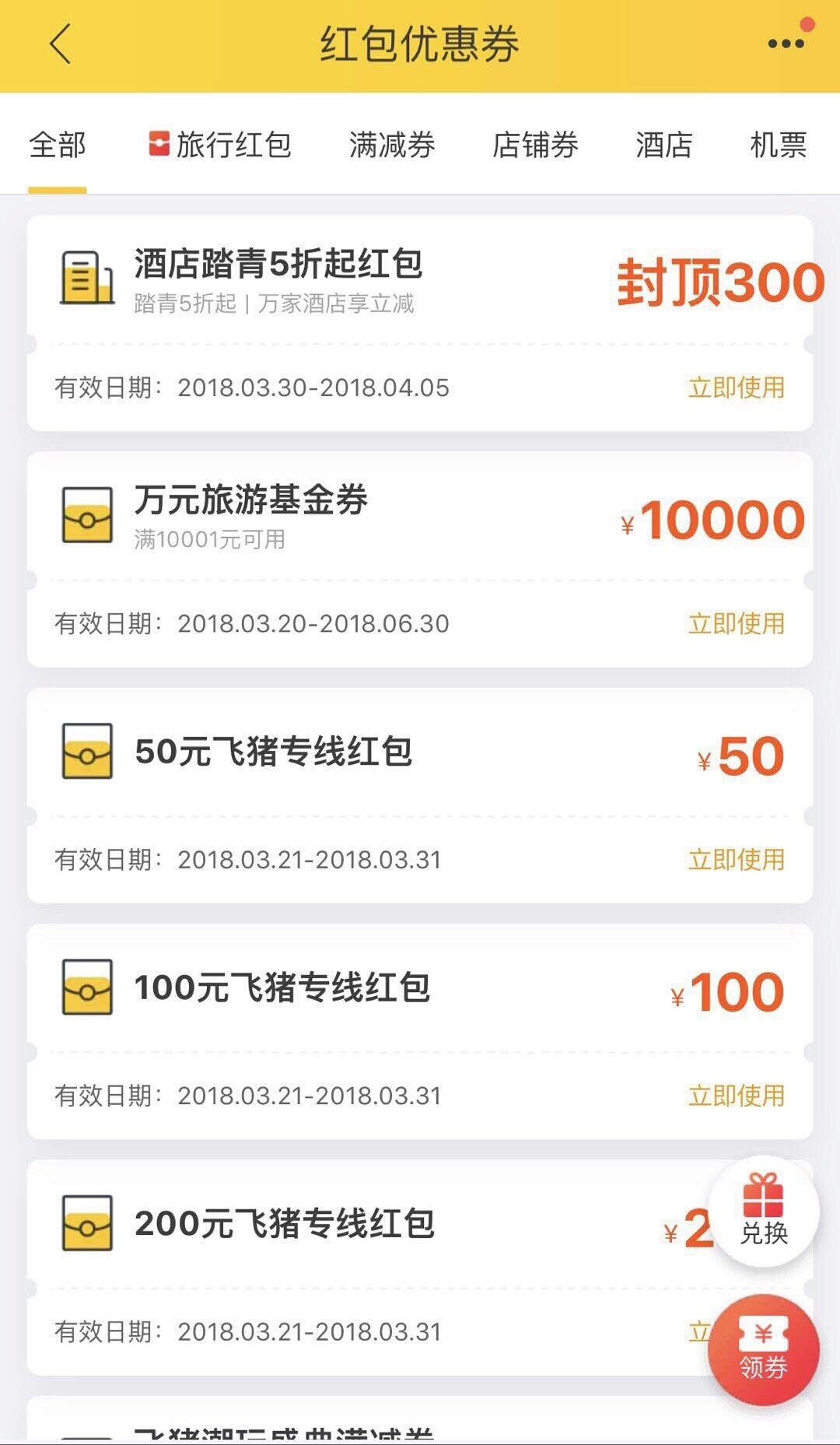Go back from the 红包优惠券 page

click(x=60, y=44)
